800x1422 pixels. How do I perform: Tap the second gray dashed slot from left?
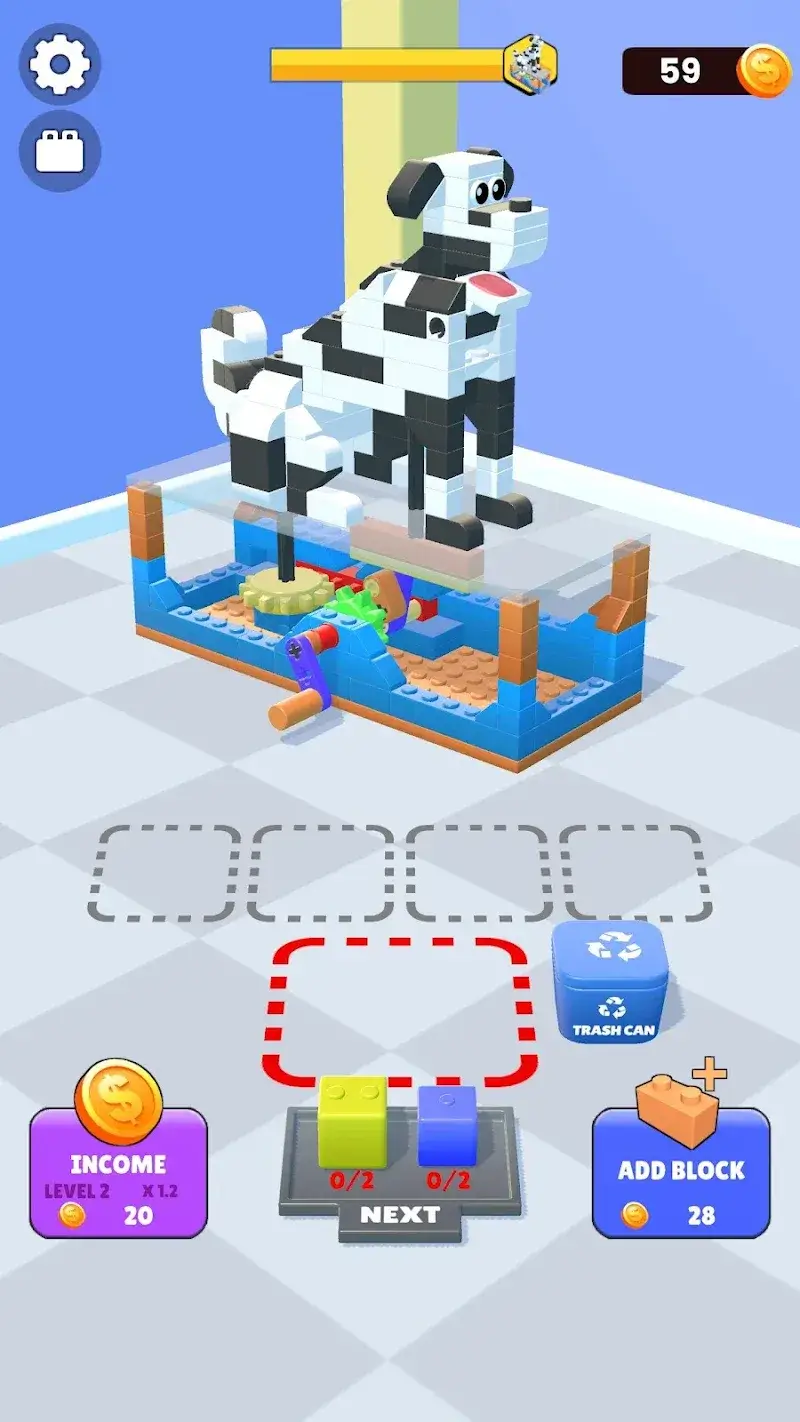[322, 870]
